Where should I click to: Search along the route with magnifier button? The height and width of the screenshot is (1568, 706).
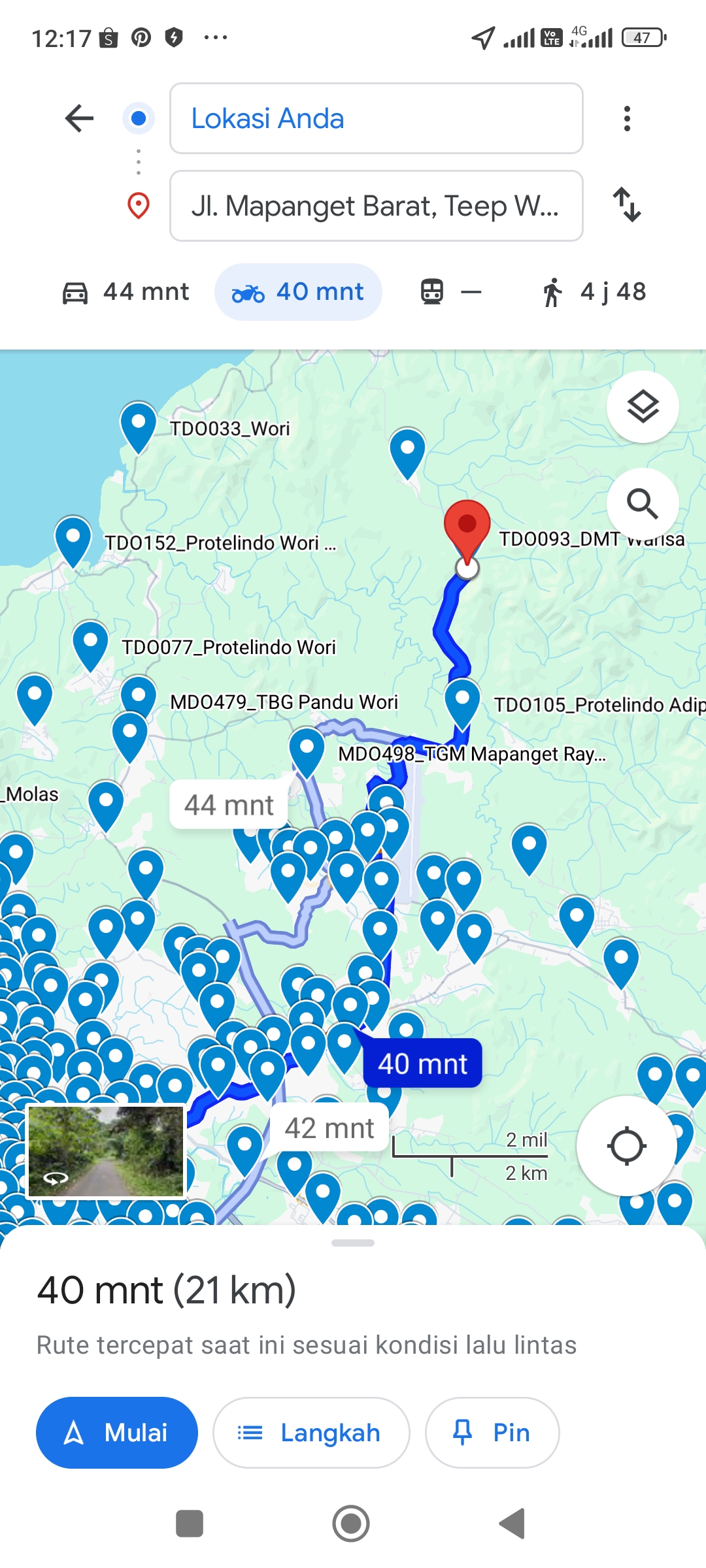click(x=643, y=504)
